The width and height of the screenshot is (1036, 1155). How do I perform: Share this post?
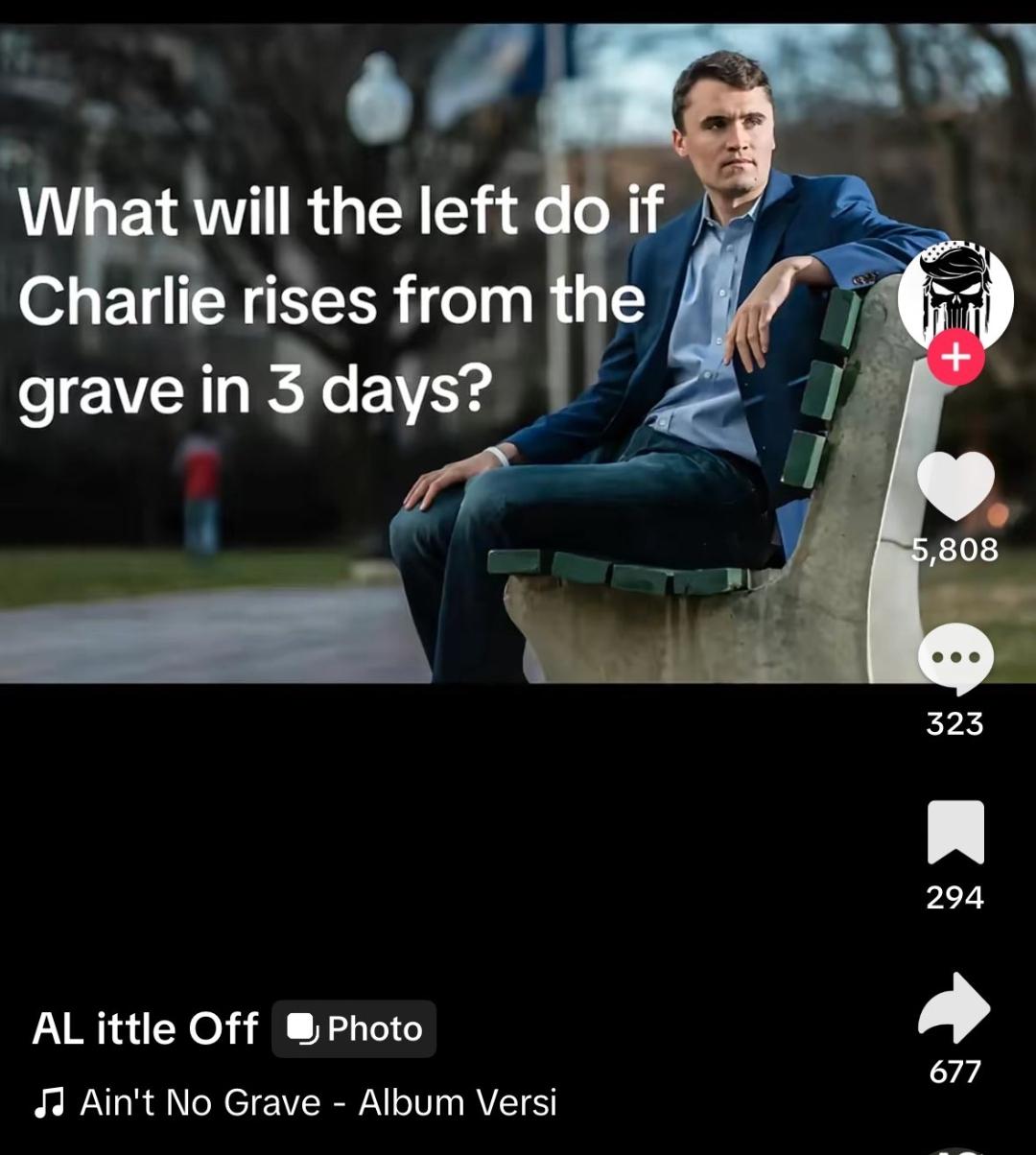coord(955,1007)
